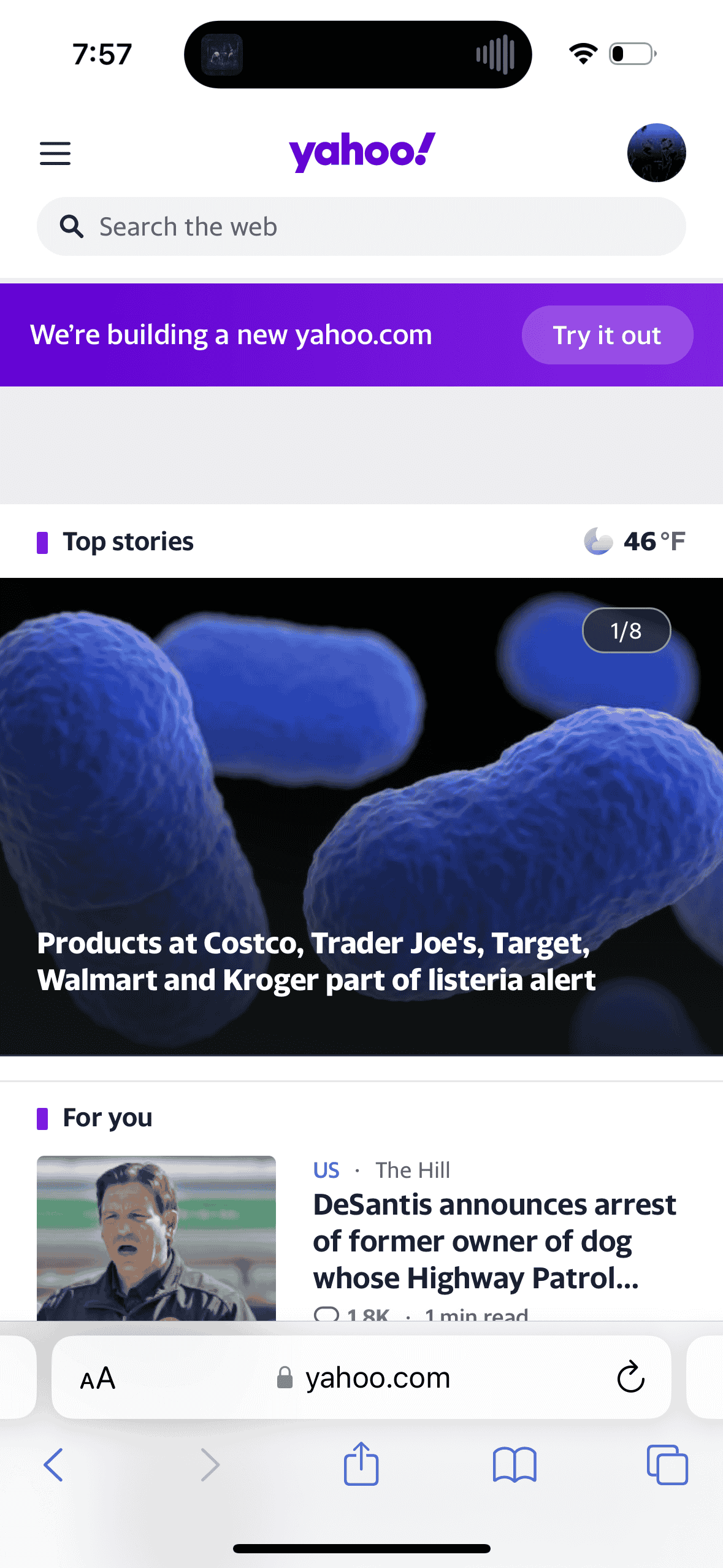Screen dimensions: 723x1568
Task: Tap the Try it out button
Action: click(606, 335)
